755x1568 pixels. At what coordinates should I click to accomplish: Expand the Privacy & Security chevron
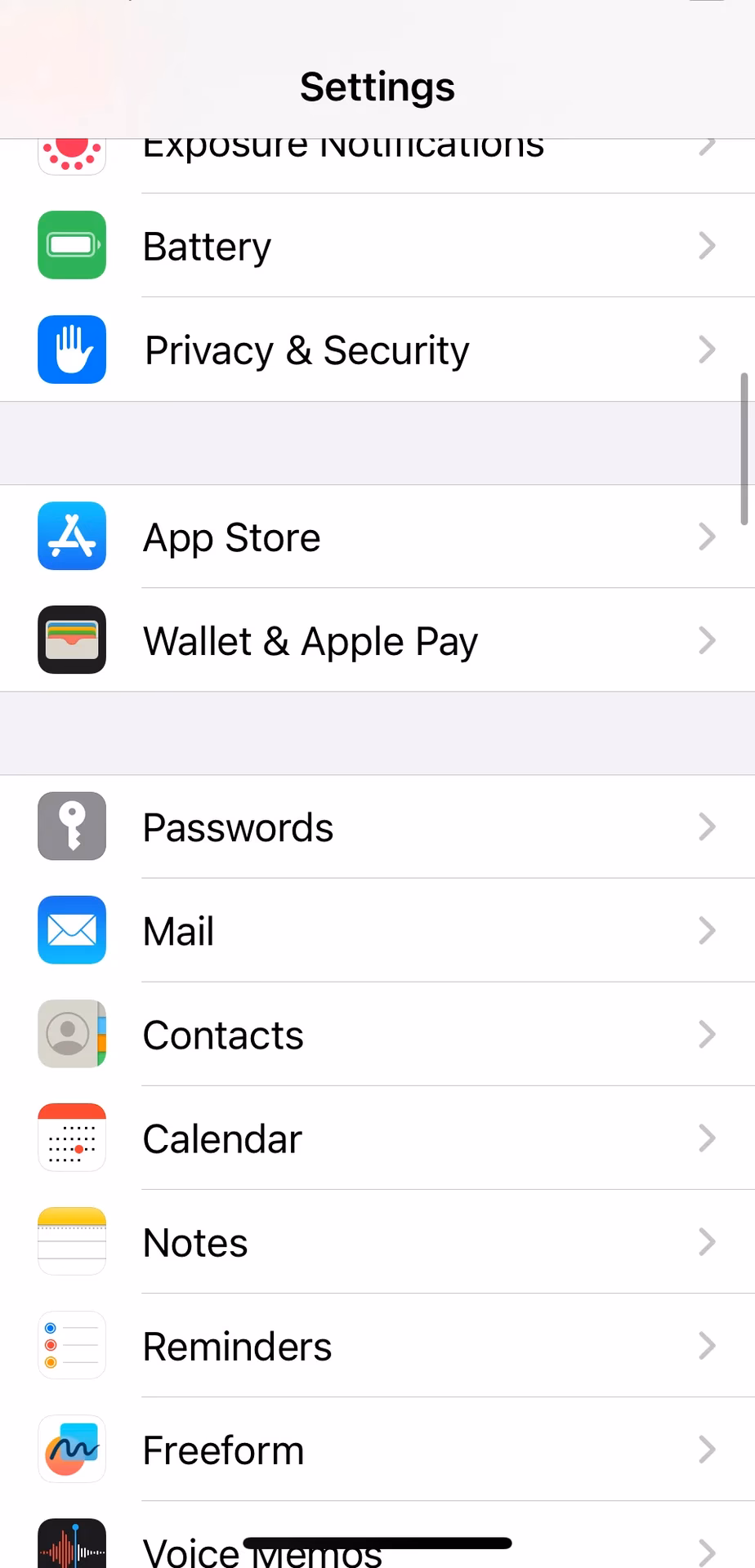(707, 350)
